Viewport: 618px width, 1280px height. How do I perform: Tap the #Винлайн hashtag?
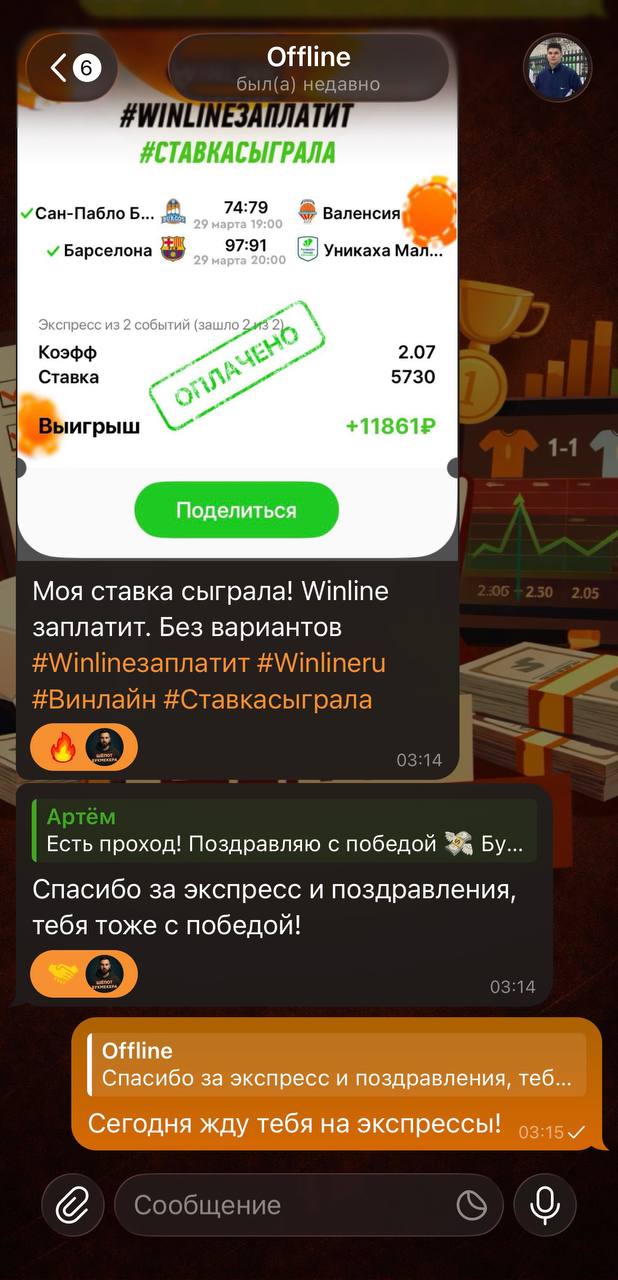94,699
